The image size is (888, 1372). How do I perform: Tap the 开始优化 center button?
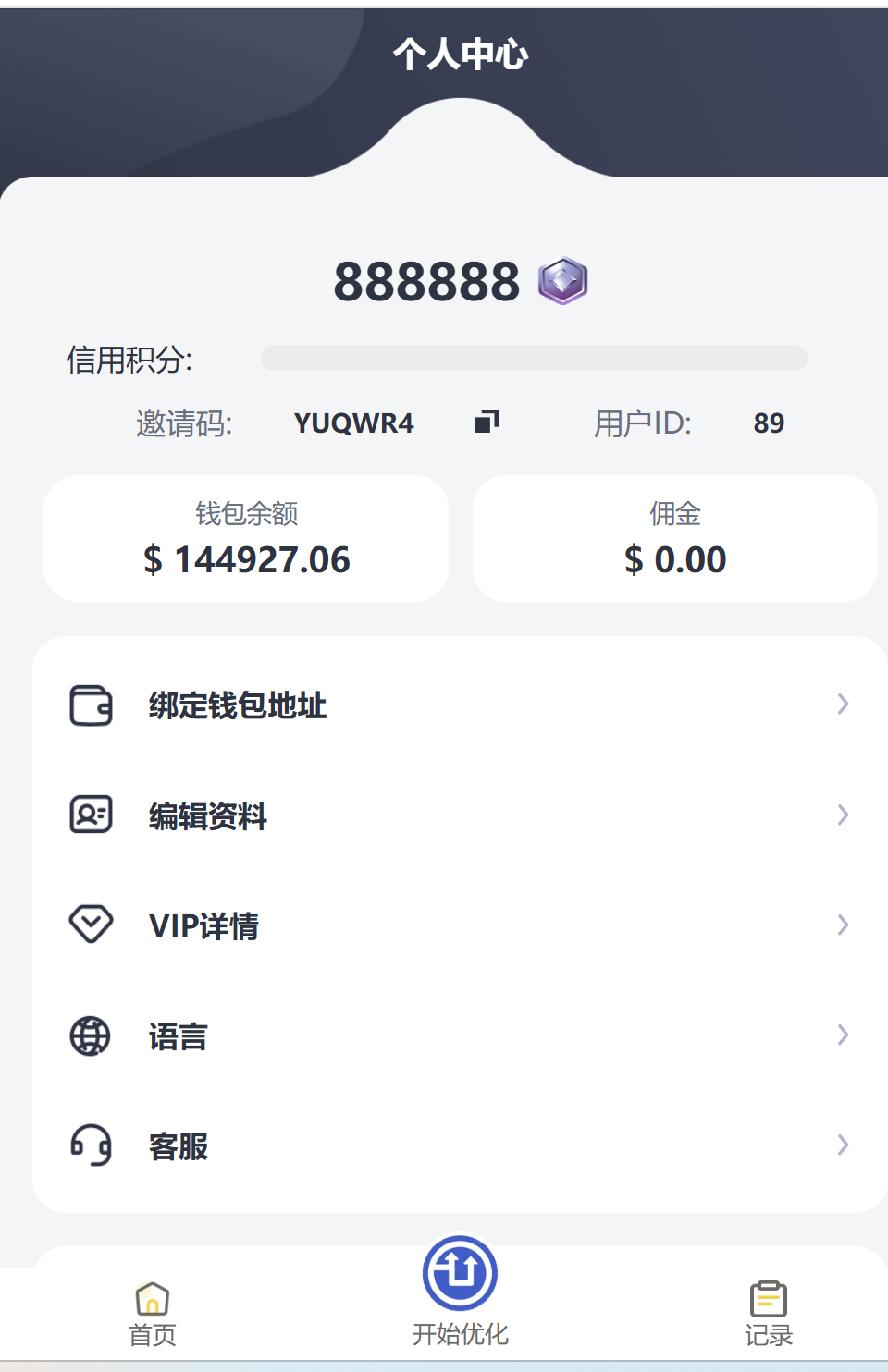click(460, 1276)
